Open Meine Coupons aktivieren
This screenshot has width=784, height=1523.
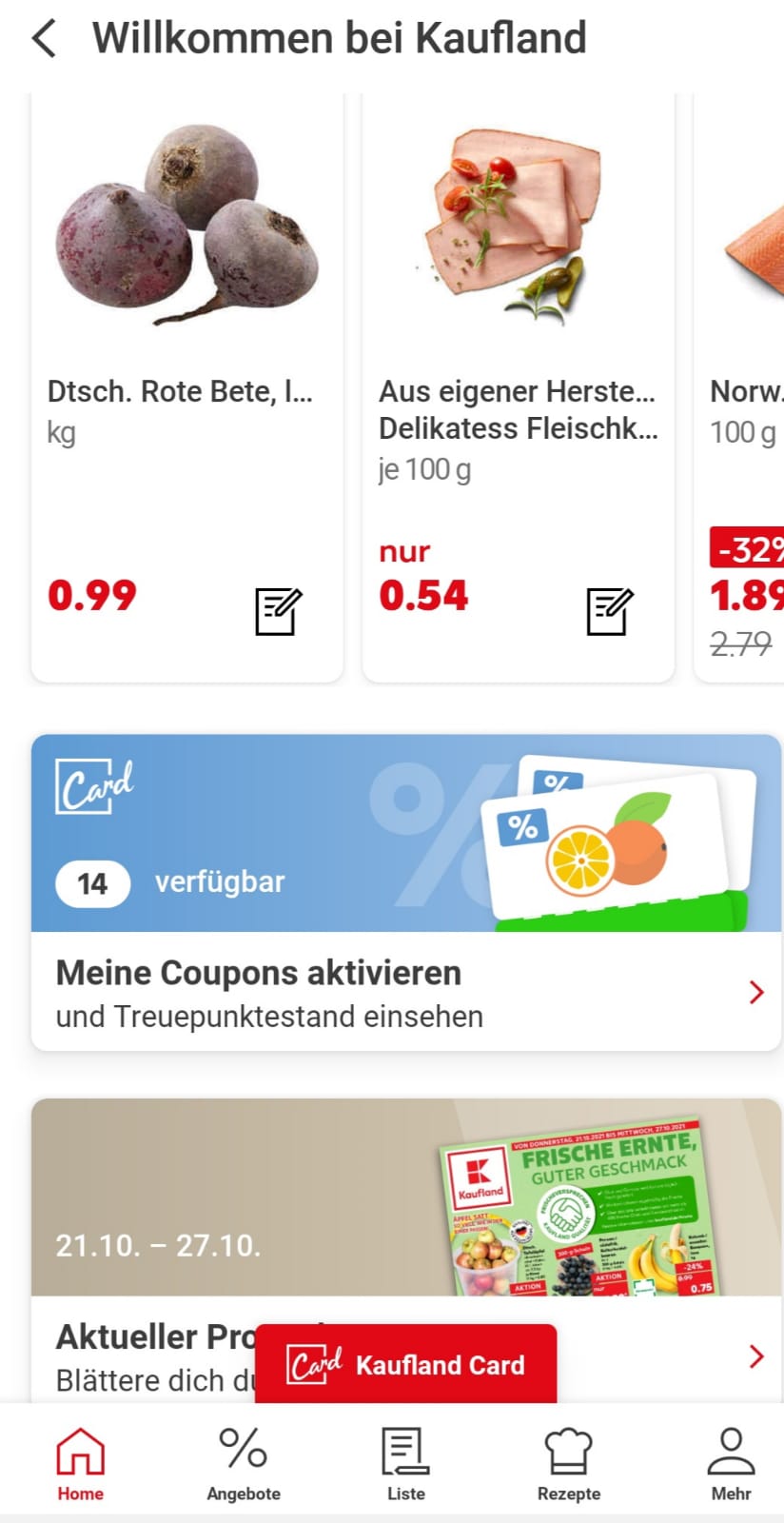(x=406, y=992)
